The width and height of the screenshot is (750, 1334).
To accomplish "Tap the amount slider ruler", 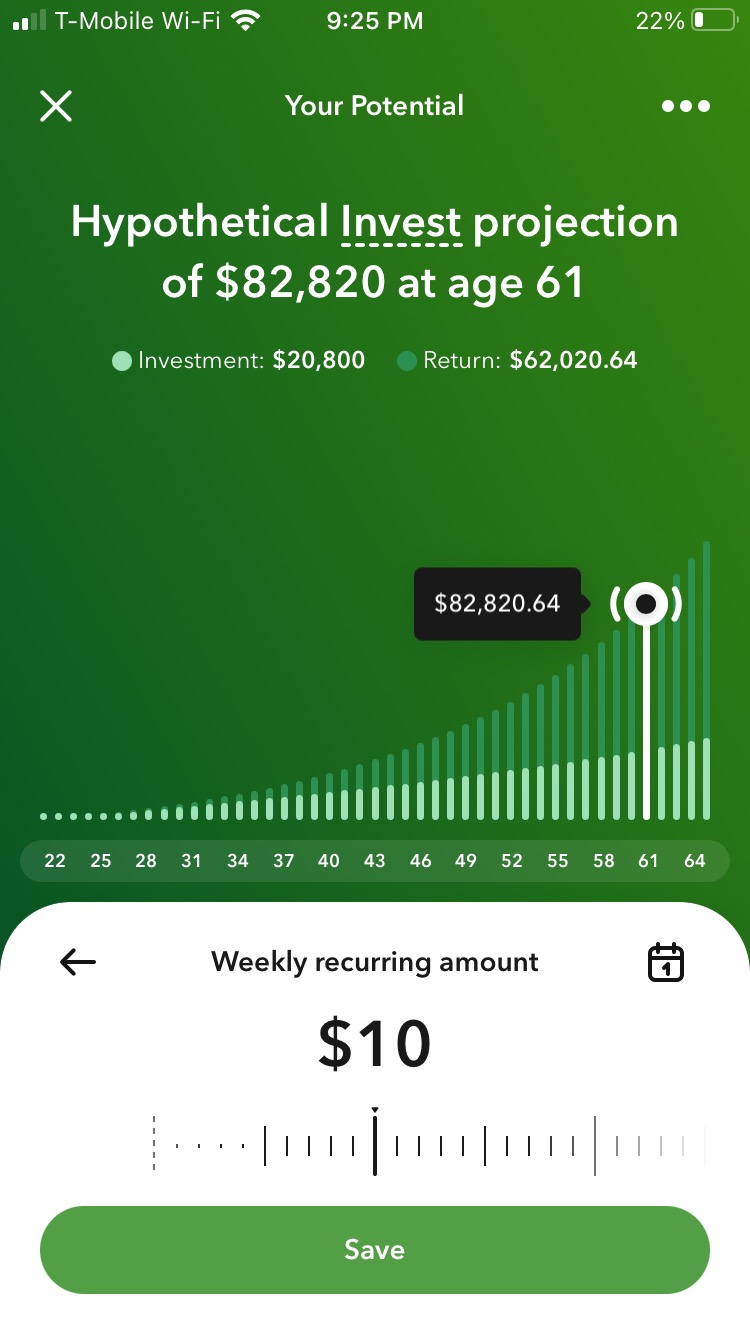I will 374,1140.
